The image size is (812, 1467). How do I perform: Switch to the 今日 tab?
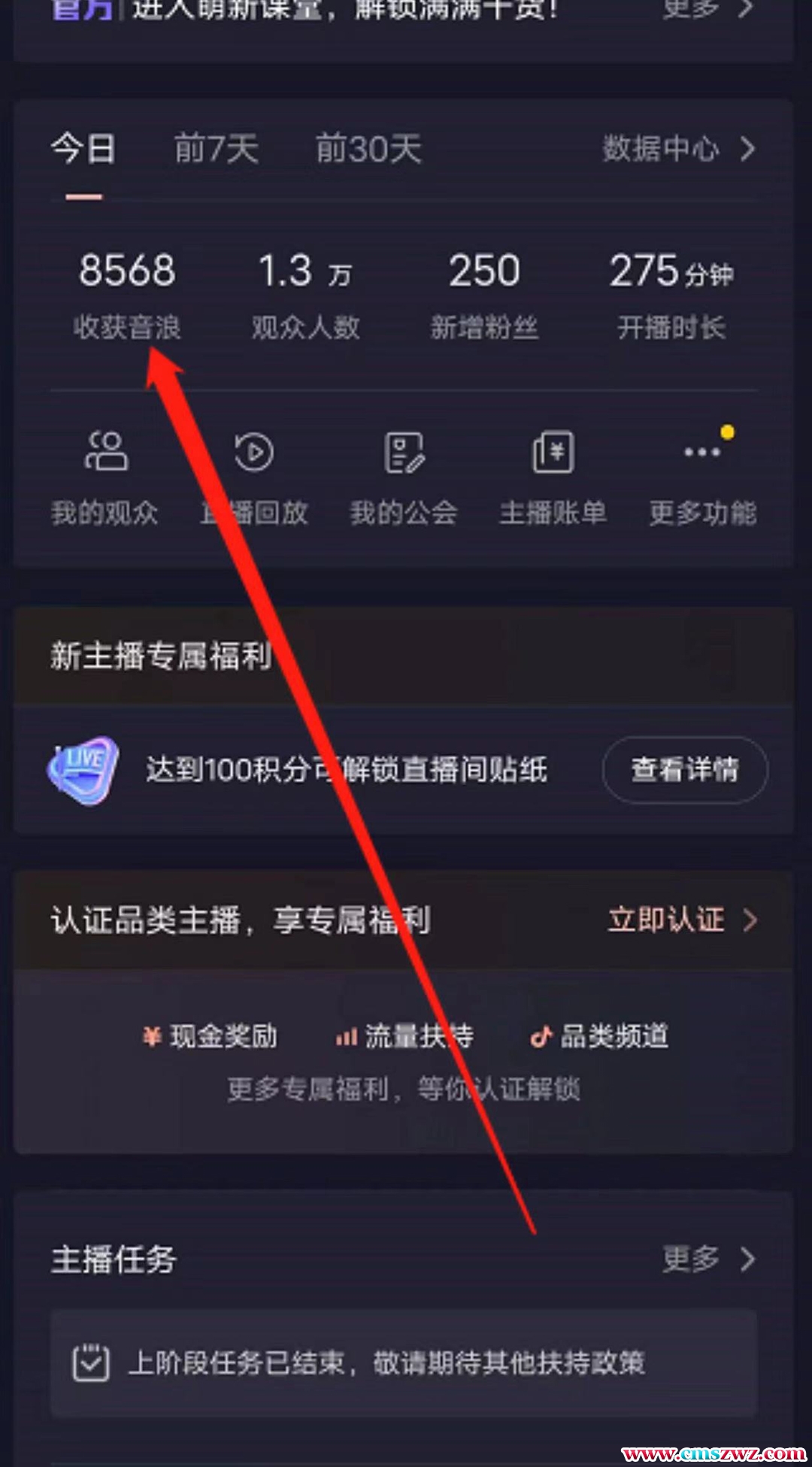[83, 149]
